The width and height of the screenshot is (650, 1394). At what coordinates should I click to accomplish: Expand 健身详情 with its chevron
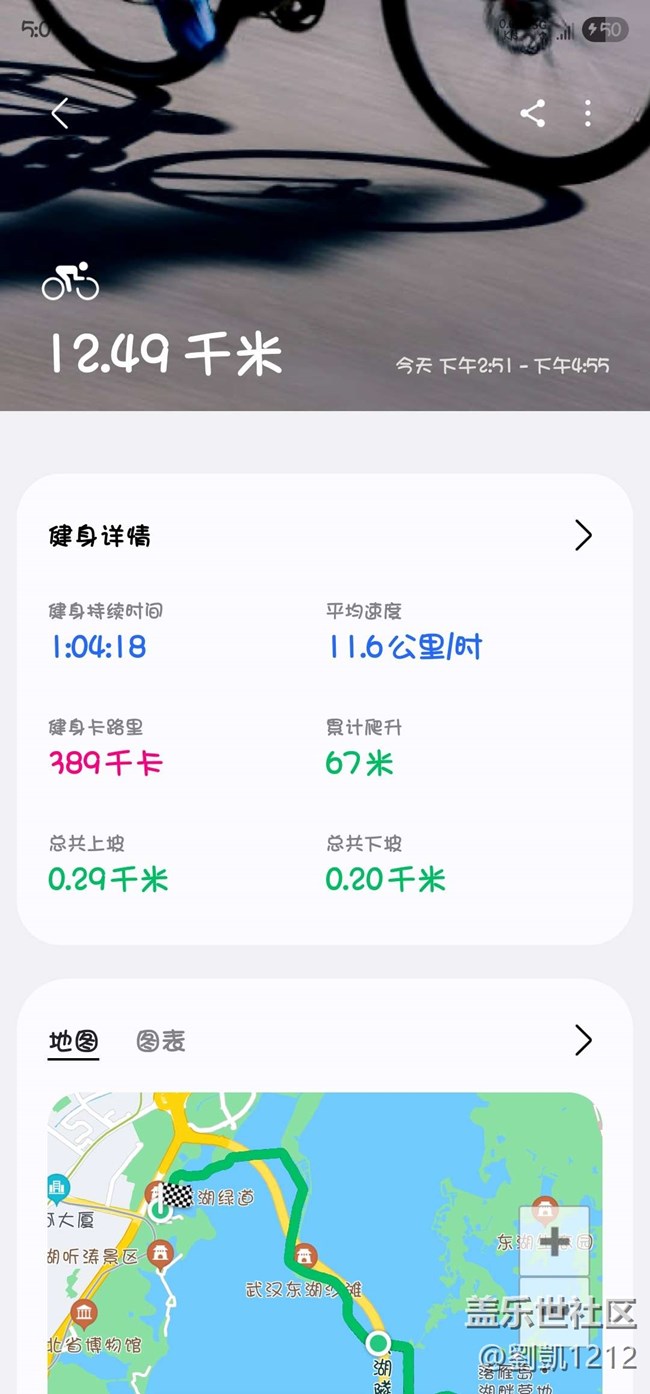pyautogui.click(x=583, y=536)
